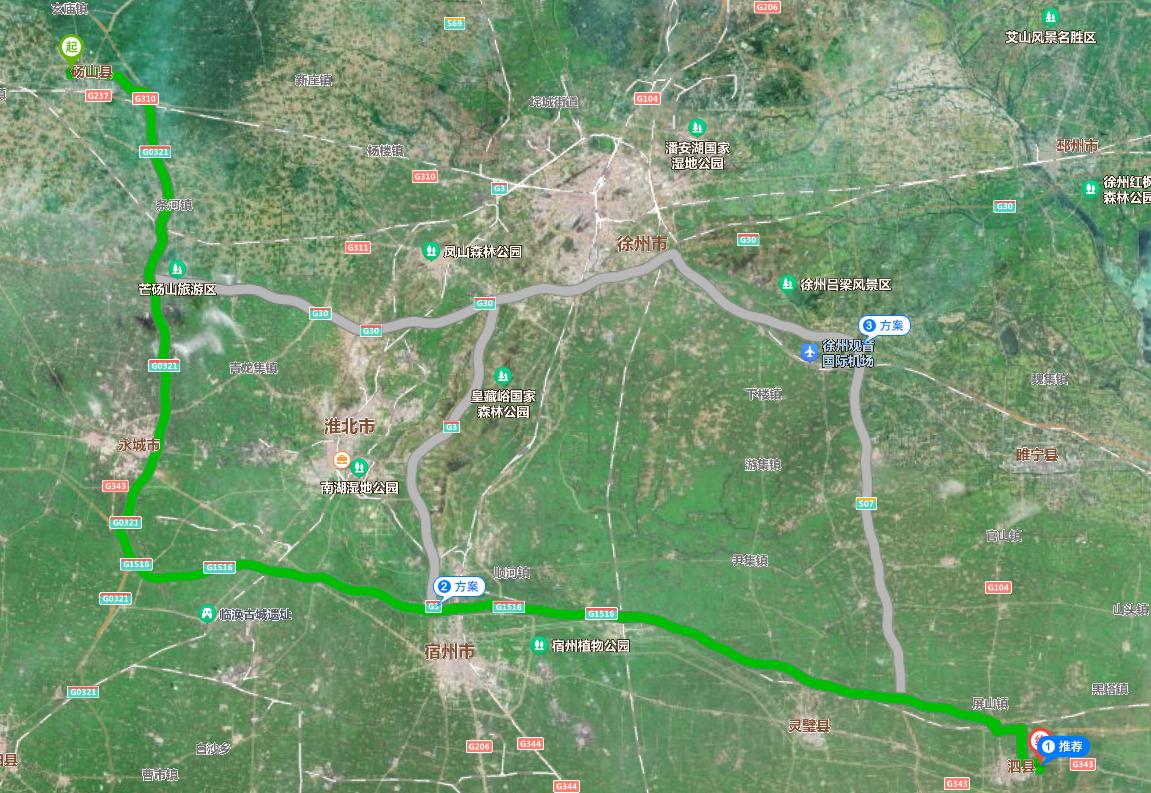Open the 芒砀山旅游区 marker
This screenshot has width=1151, height=793.
177,268
